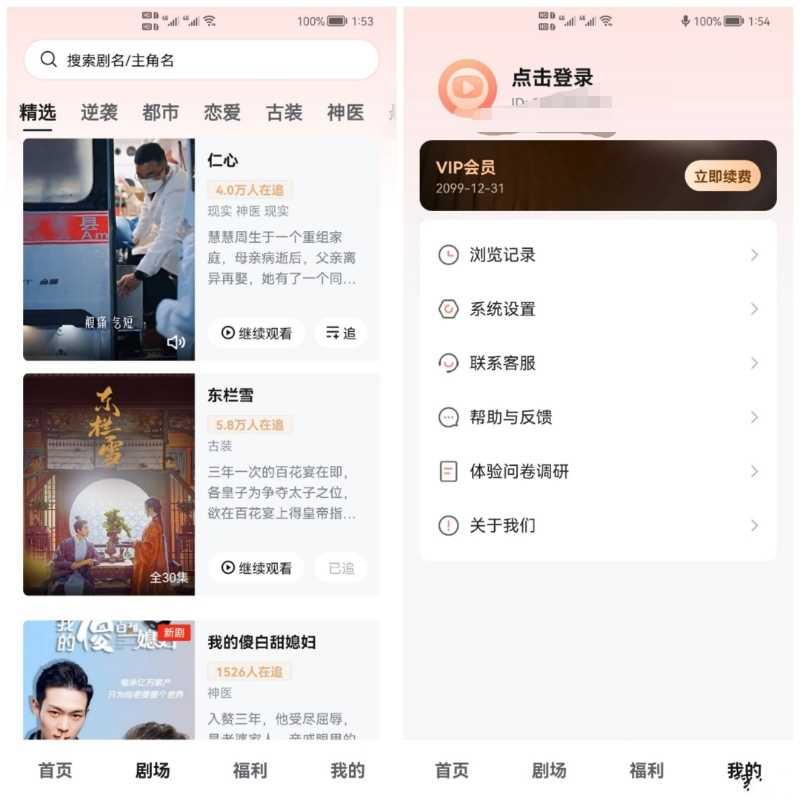Switch to the 神医 category tab
800x800 pixels.
tap(345, 113)
